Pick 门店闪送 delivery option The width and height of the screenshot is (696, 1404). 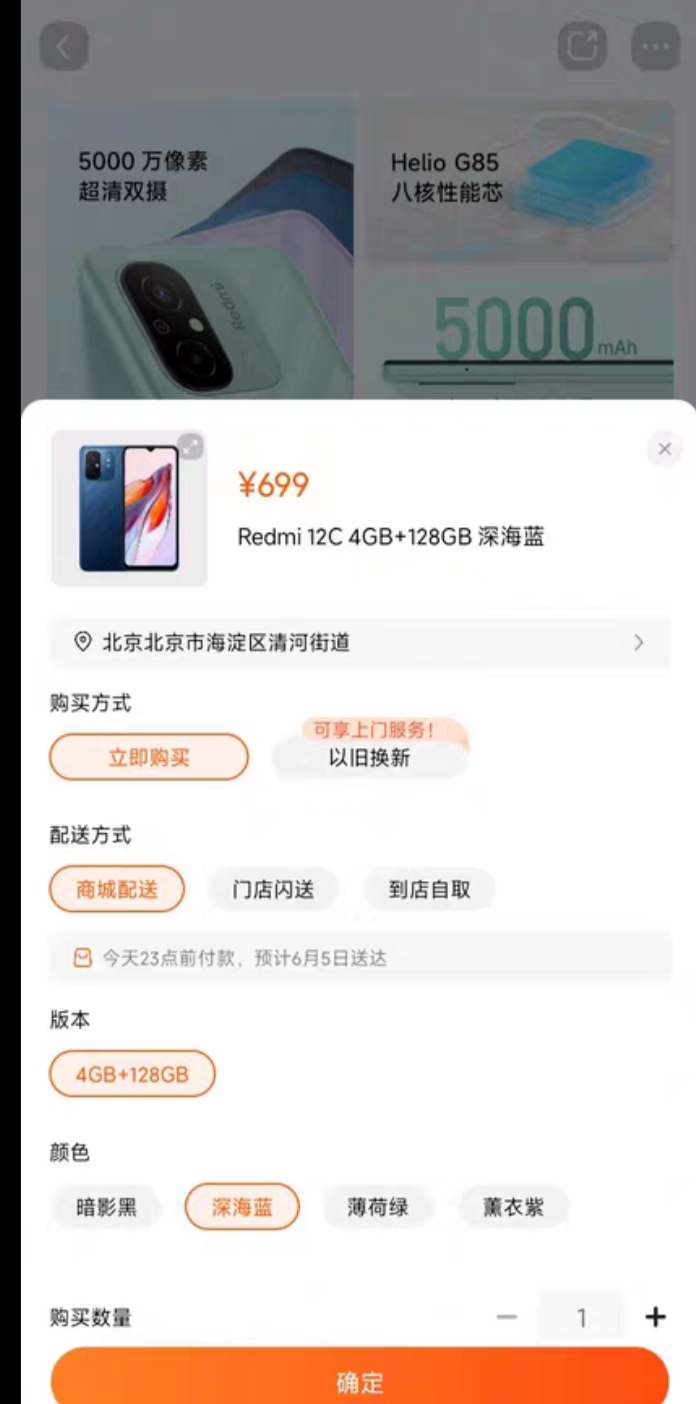click(x=273, y=889)
